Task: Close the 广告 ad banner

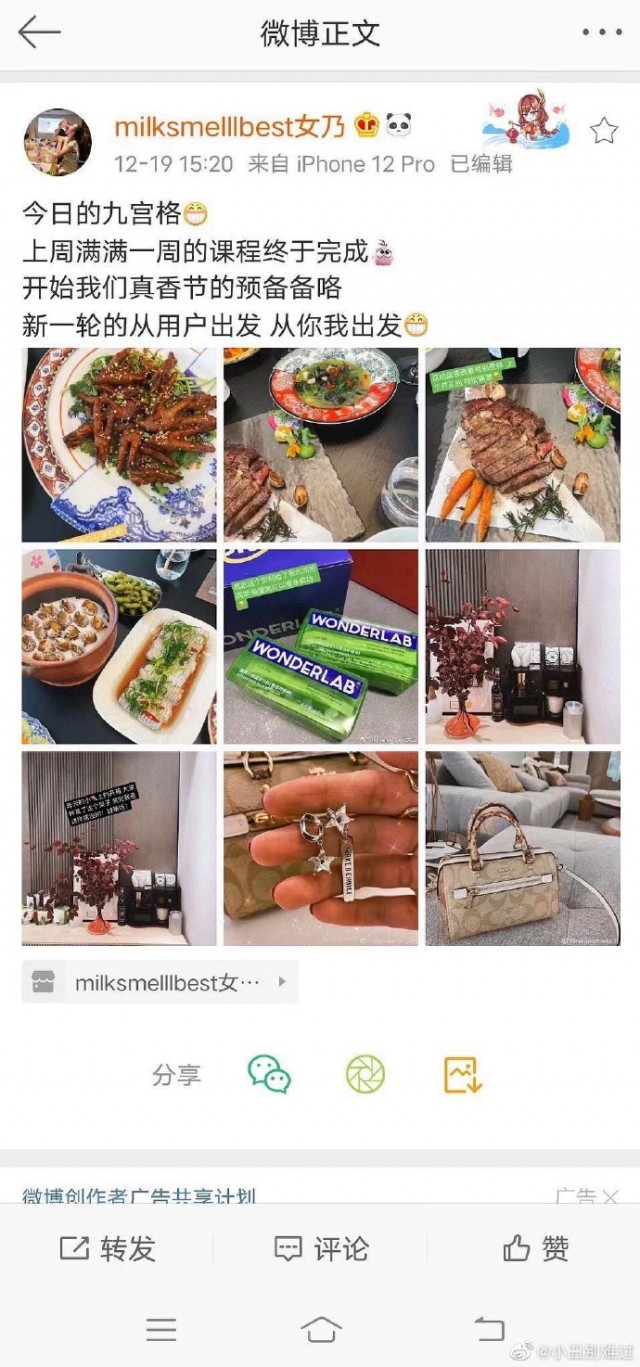Action: pos(610,1196)
